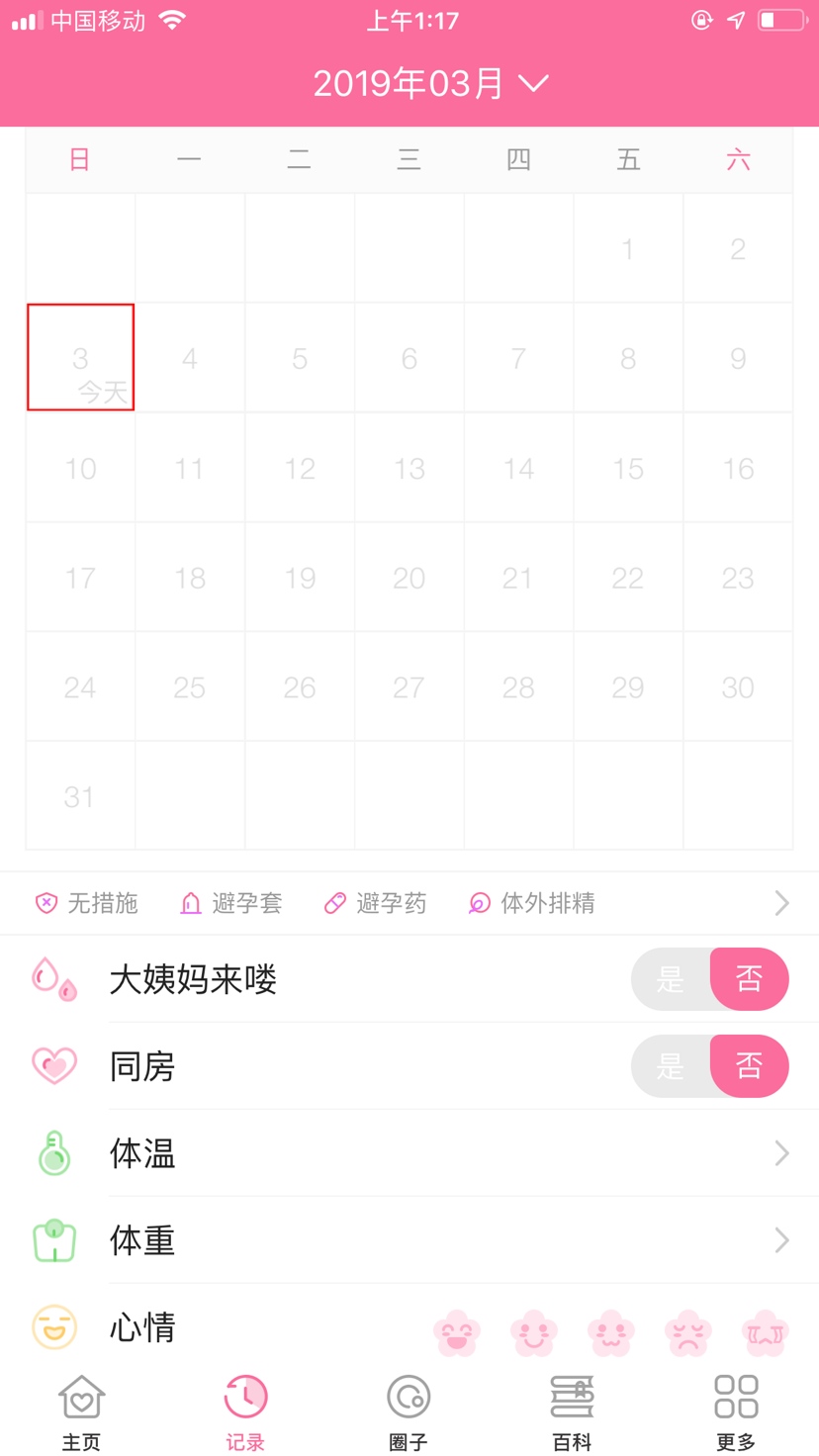This screenshot has height=1456, width=819.
Task: Select March 15 on the calendar
Action: coord(628,468)
